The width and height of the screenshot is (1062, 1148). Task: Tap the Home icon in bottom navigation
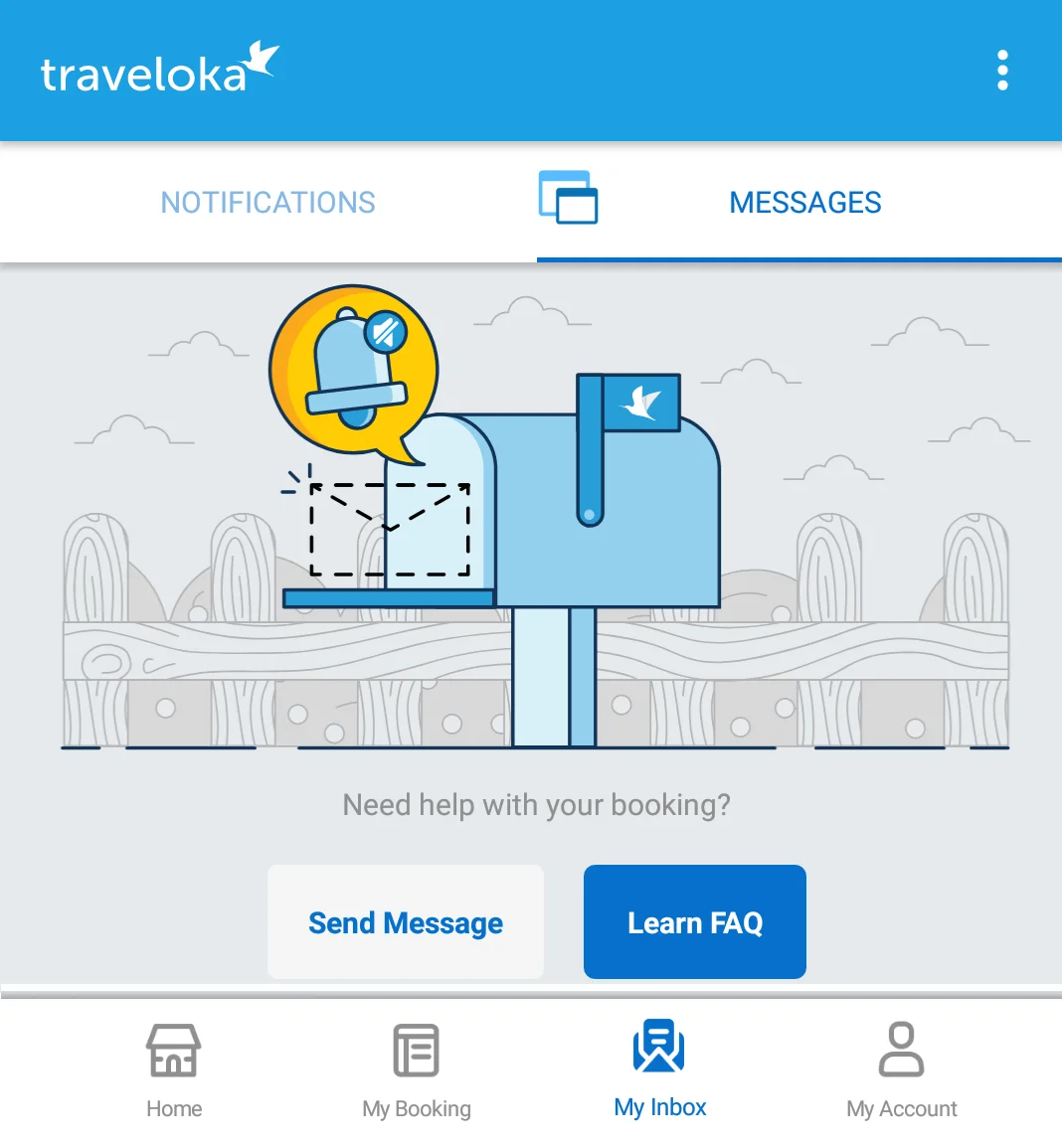click(x=173, y=1049)
